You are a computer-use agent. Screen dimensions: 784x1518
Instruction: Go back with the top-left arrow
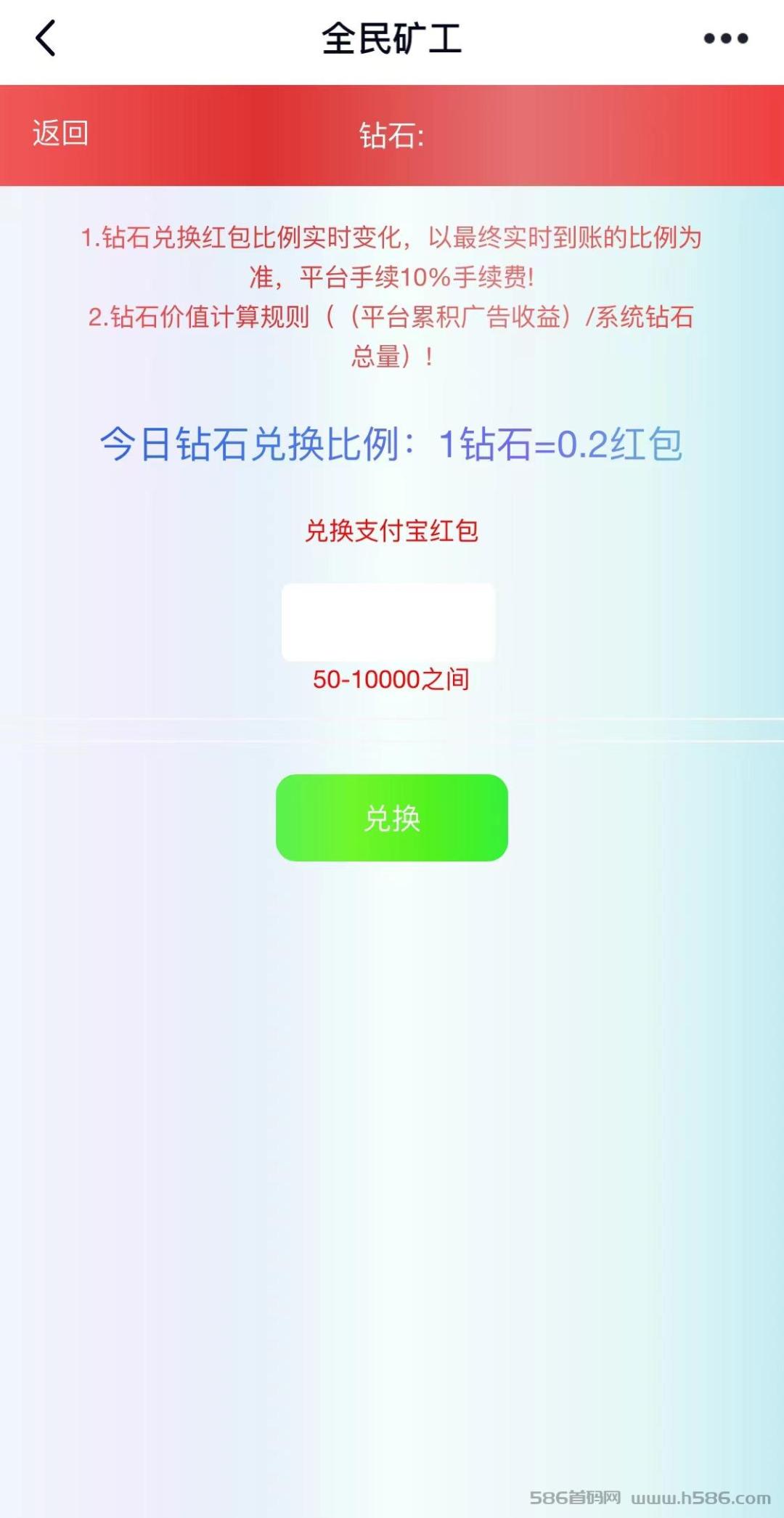[45, 38]
